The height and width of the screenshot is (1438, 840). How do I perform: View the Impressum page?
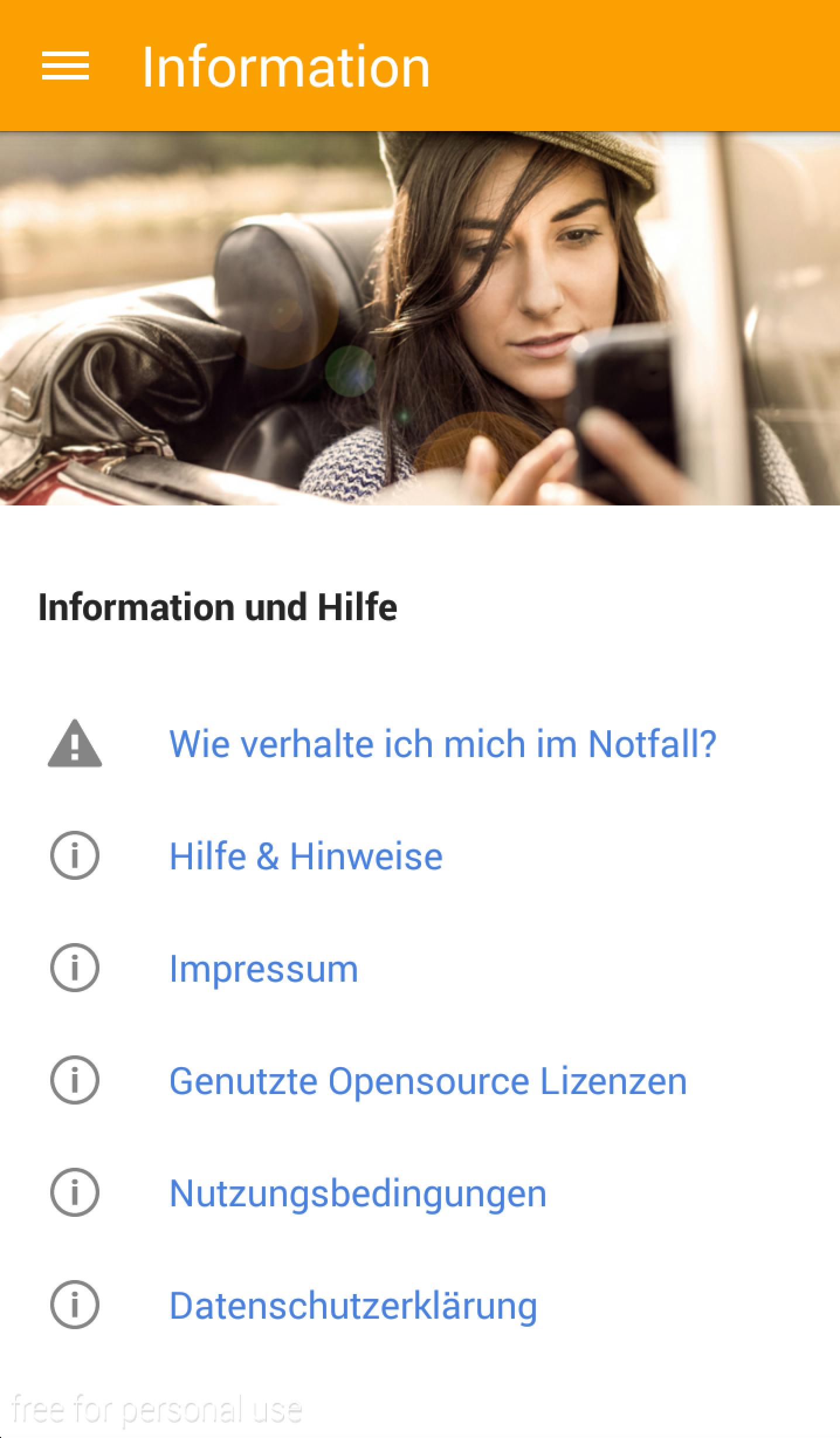[x=263, y=968]
